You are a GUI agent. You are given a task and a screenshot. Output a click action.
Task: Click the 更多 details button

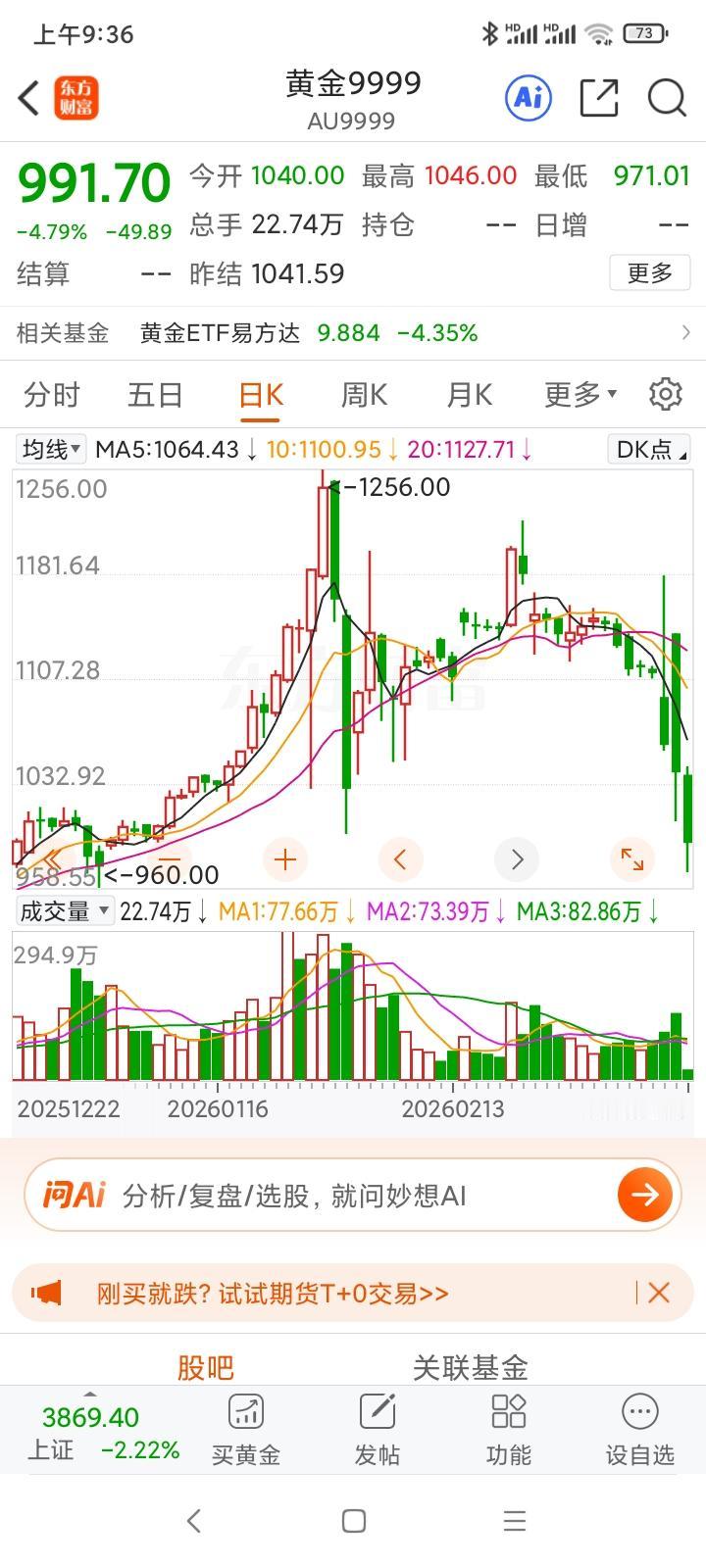pos(649,272)
